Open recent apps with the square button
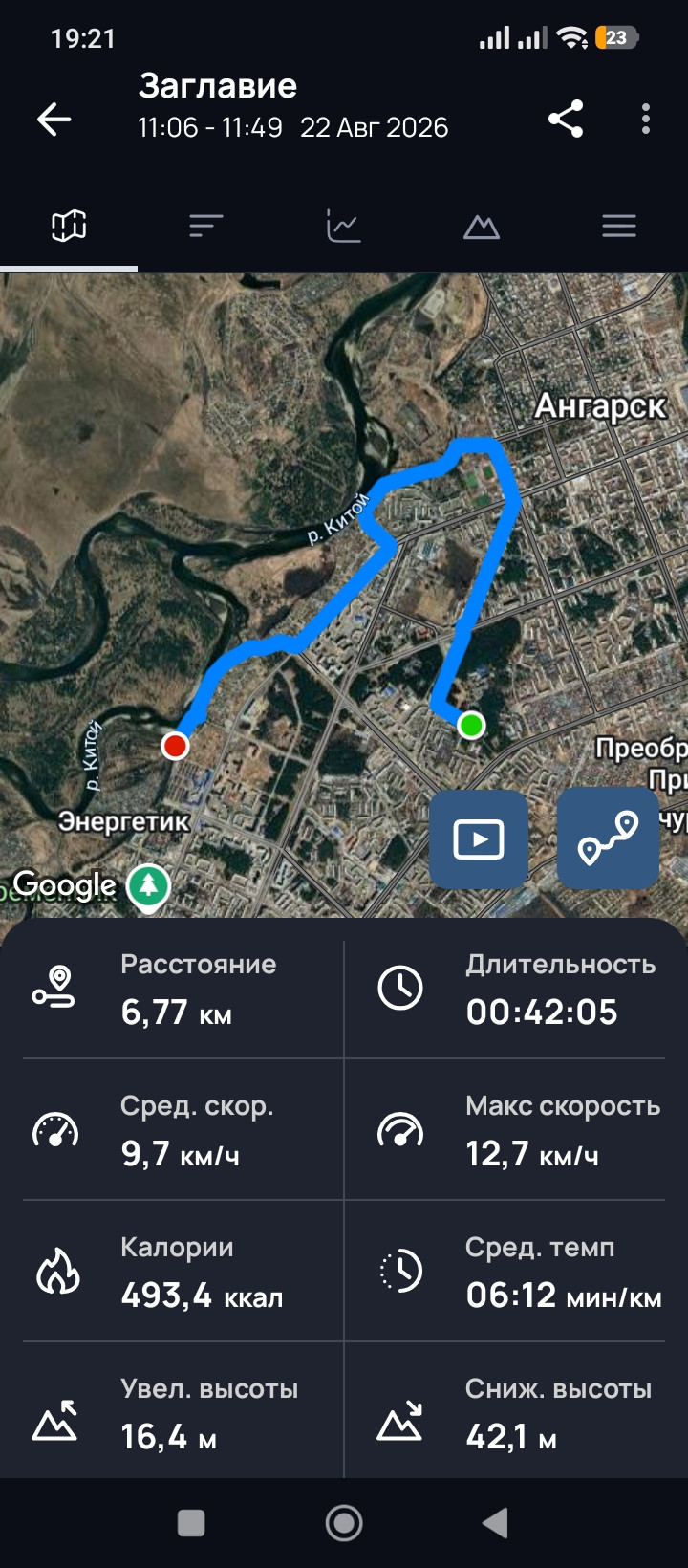 (191, 1523)
